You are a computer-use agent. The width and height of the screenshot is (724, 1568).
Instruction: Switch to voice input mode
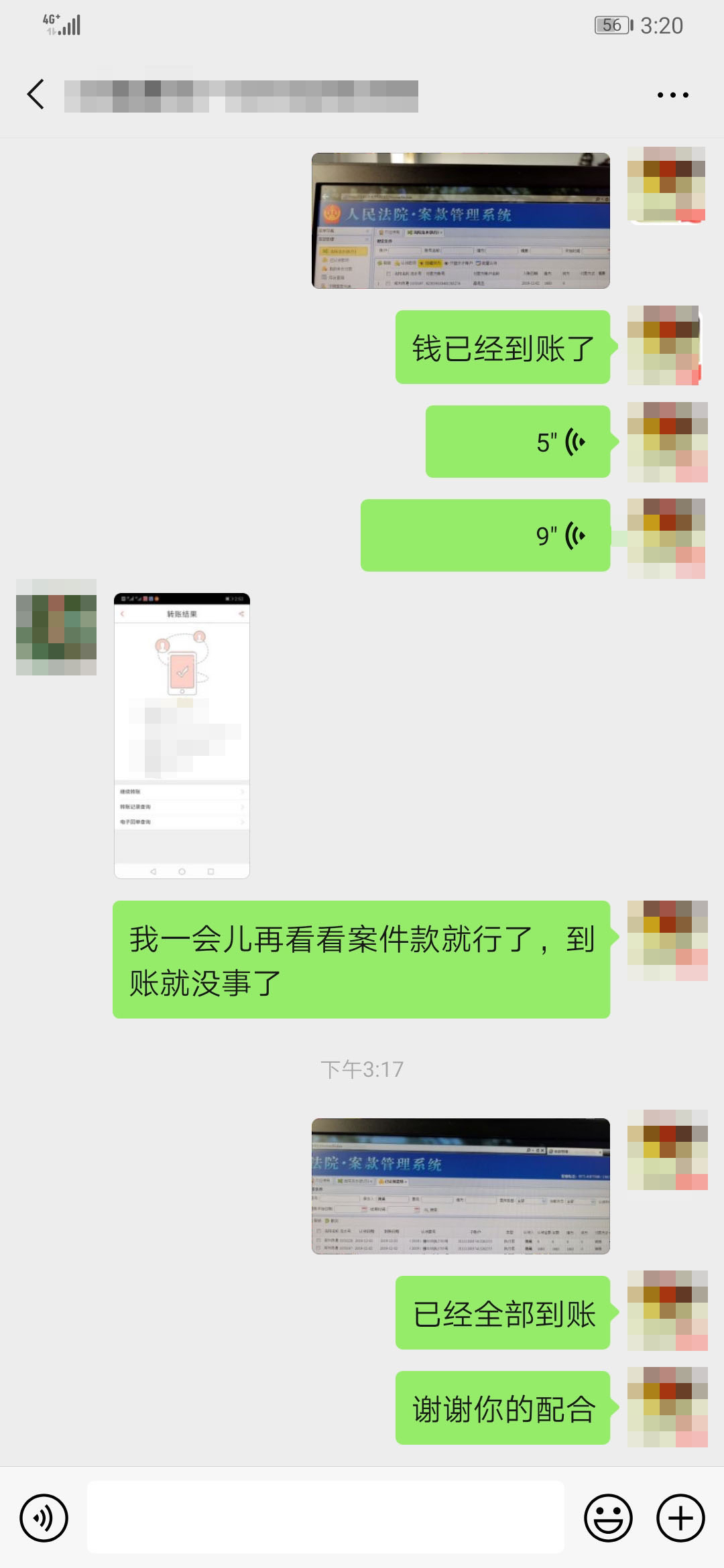pyautogui.click(x=44, y=1518)
